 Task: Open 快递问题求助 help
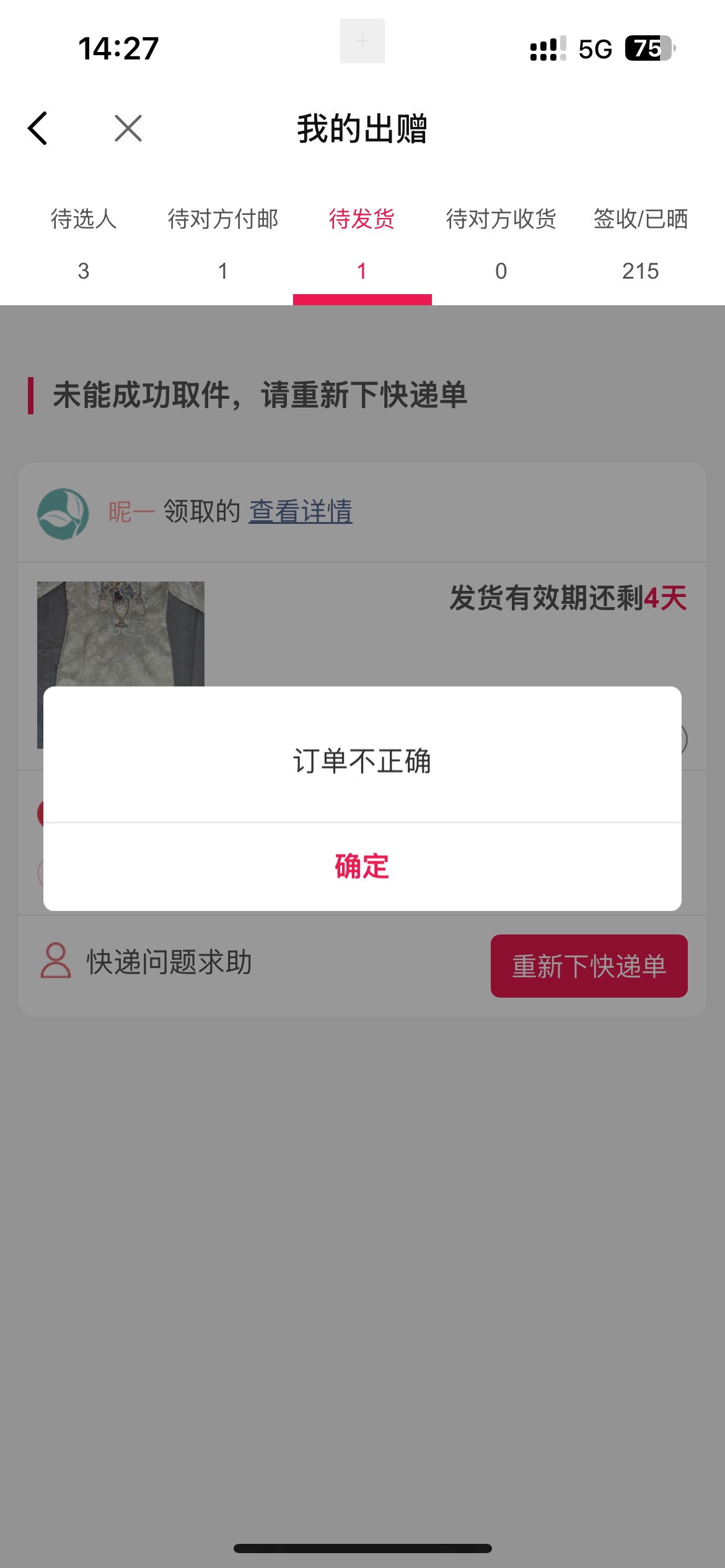pos(147,962)
